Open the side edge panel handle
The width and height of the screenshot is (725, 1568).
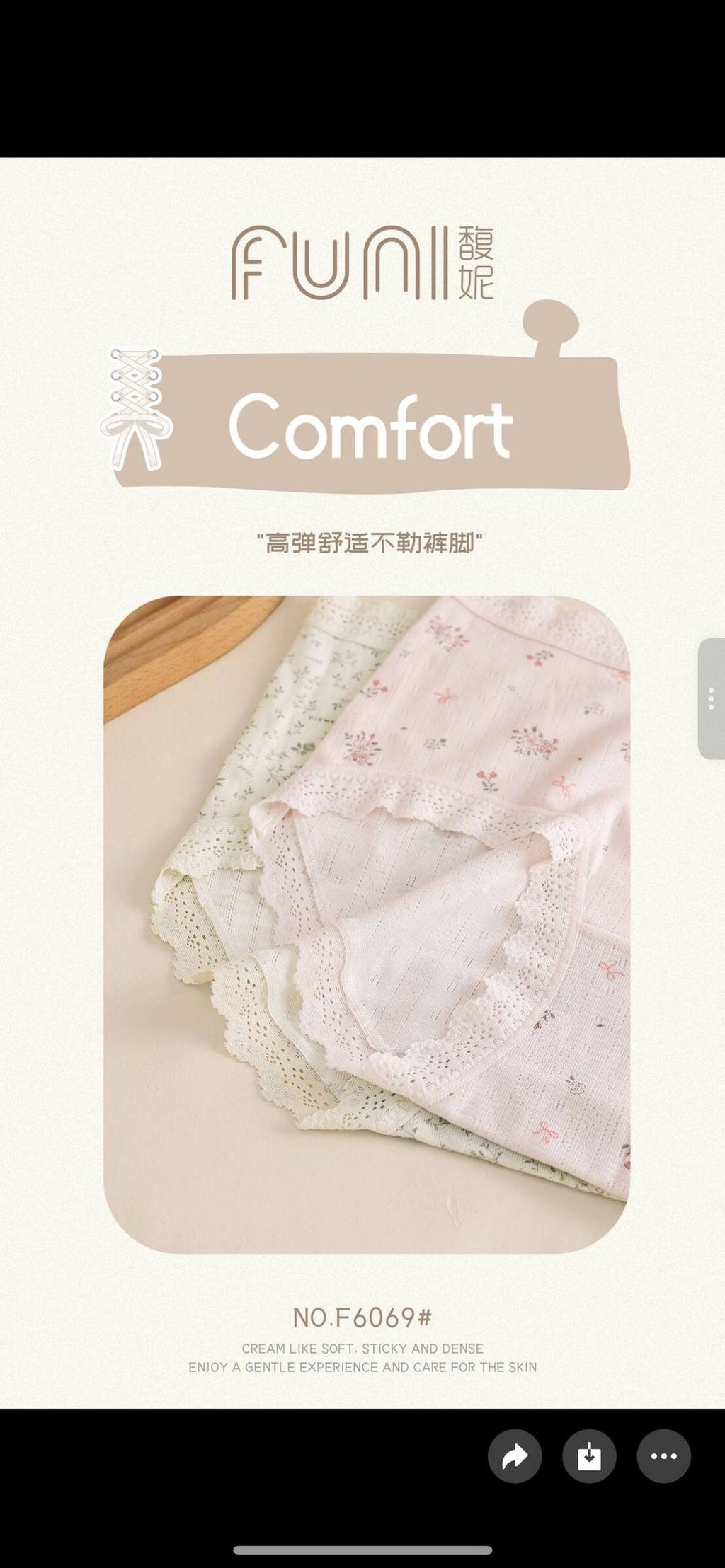pos(711,698)
